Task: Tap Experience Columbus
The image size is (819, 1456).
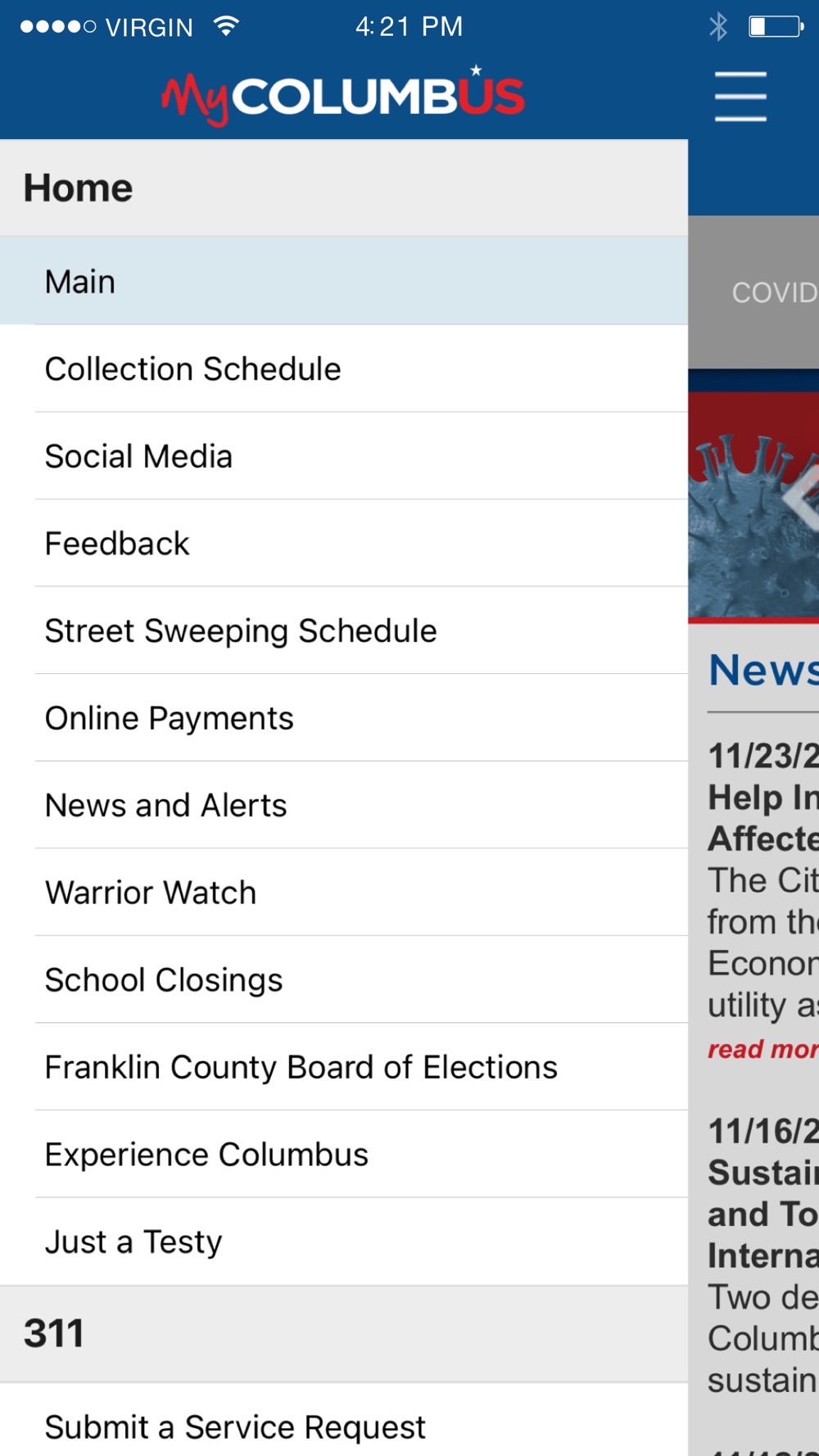Action: tap(344, 1155)
